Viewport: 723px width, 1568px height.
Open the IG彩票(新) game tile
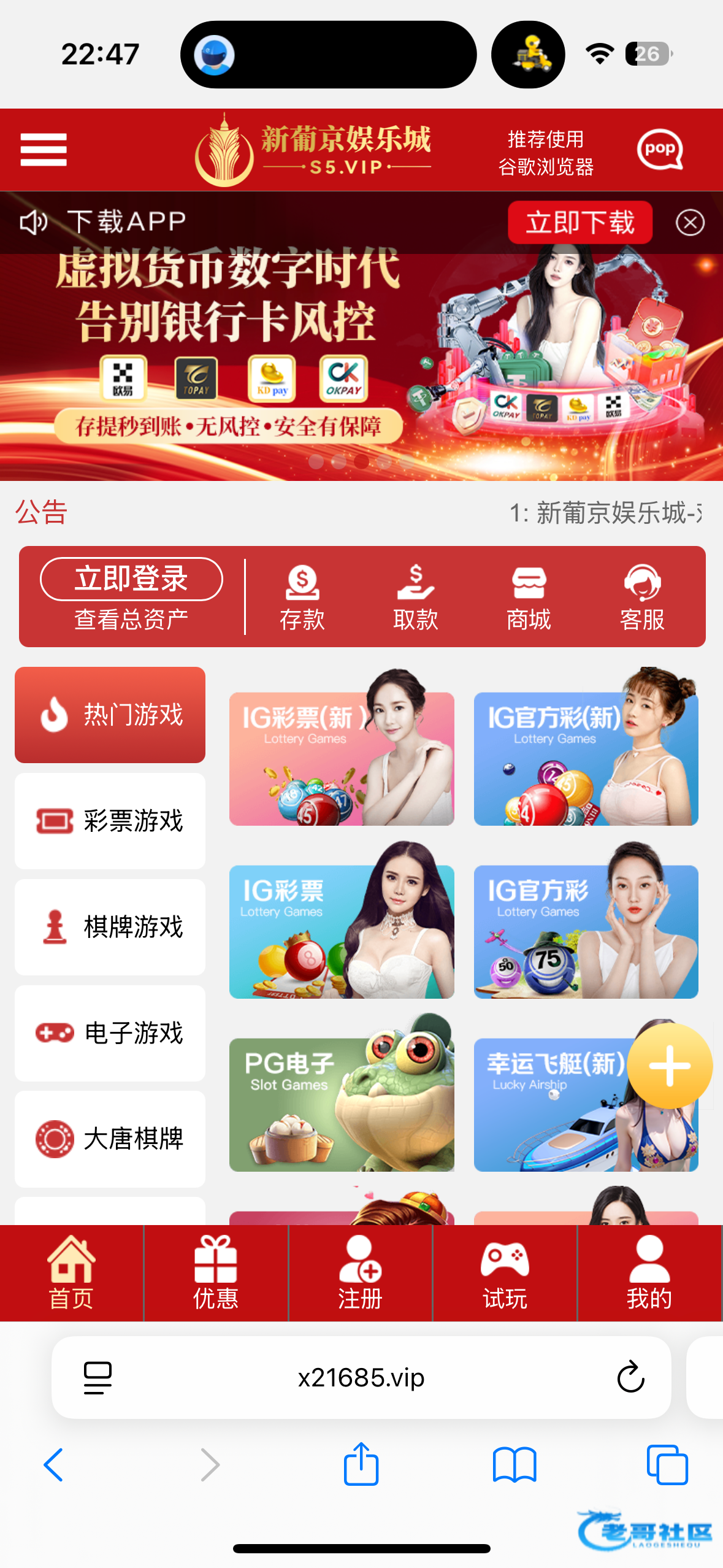coord(342,758)
